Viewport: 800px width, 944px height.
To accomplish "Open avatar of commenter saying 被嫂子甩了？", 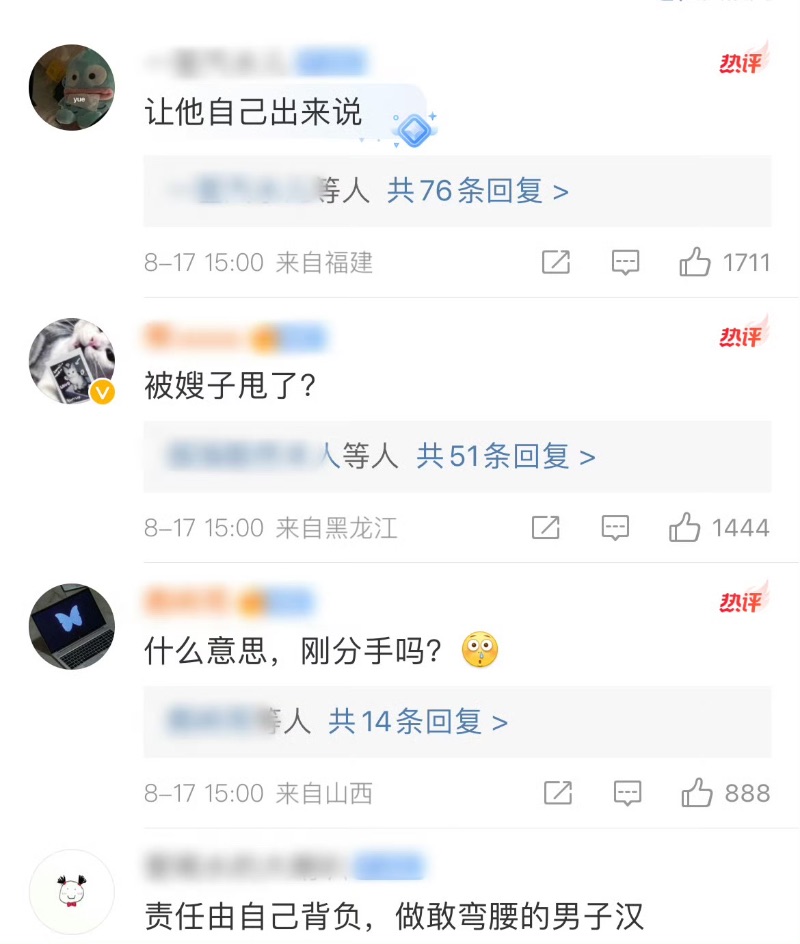I will click(x=72, y=362).
